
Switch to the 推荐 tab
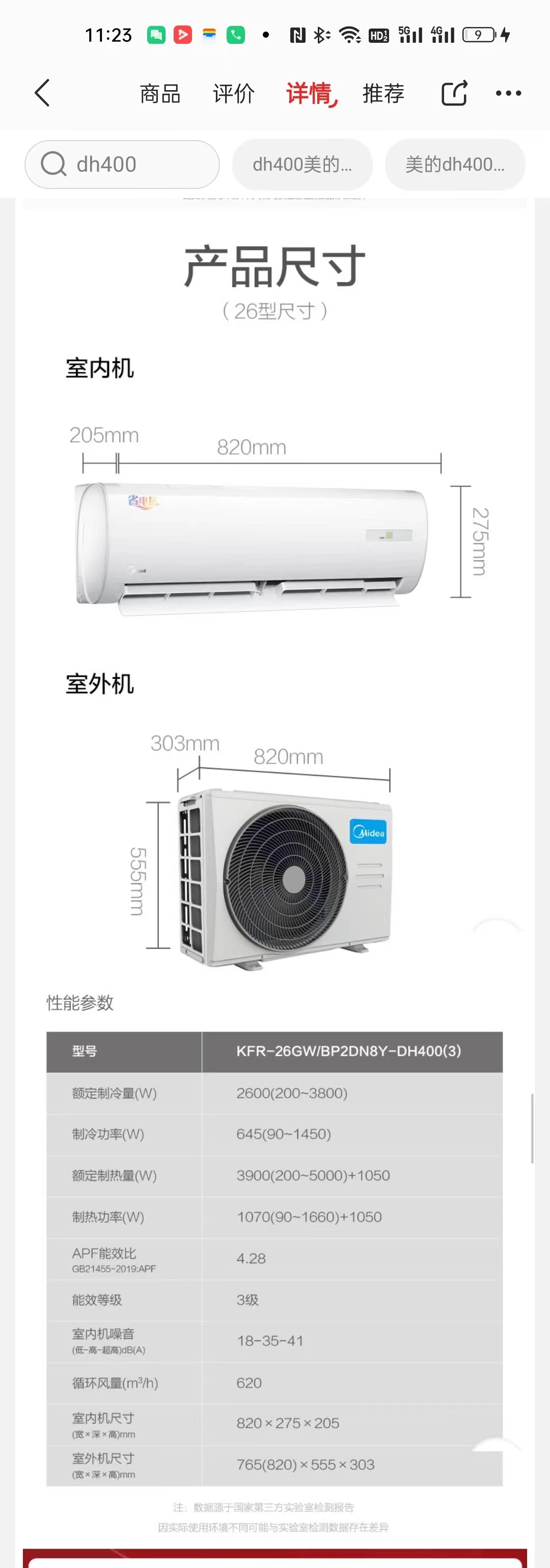point(383,94)
